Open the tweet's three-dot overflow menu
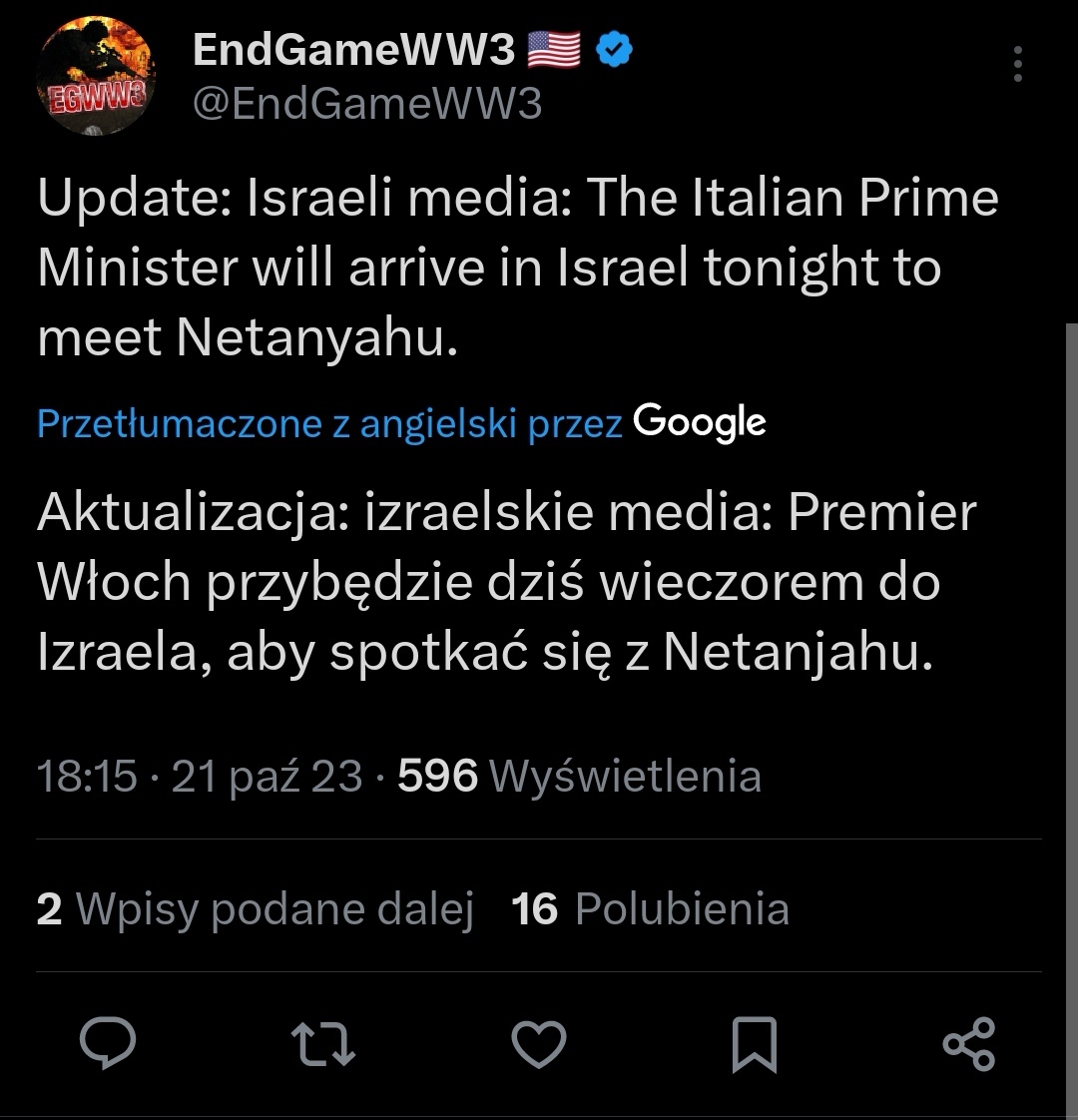The height and width of the screenshot is (1120, 1078). 1018,64
